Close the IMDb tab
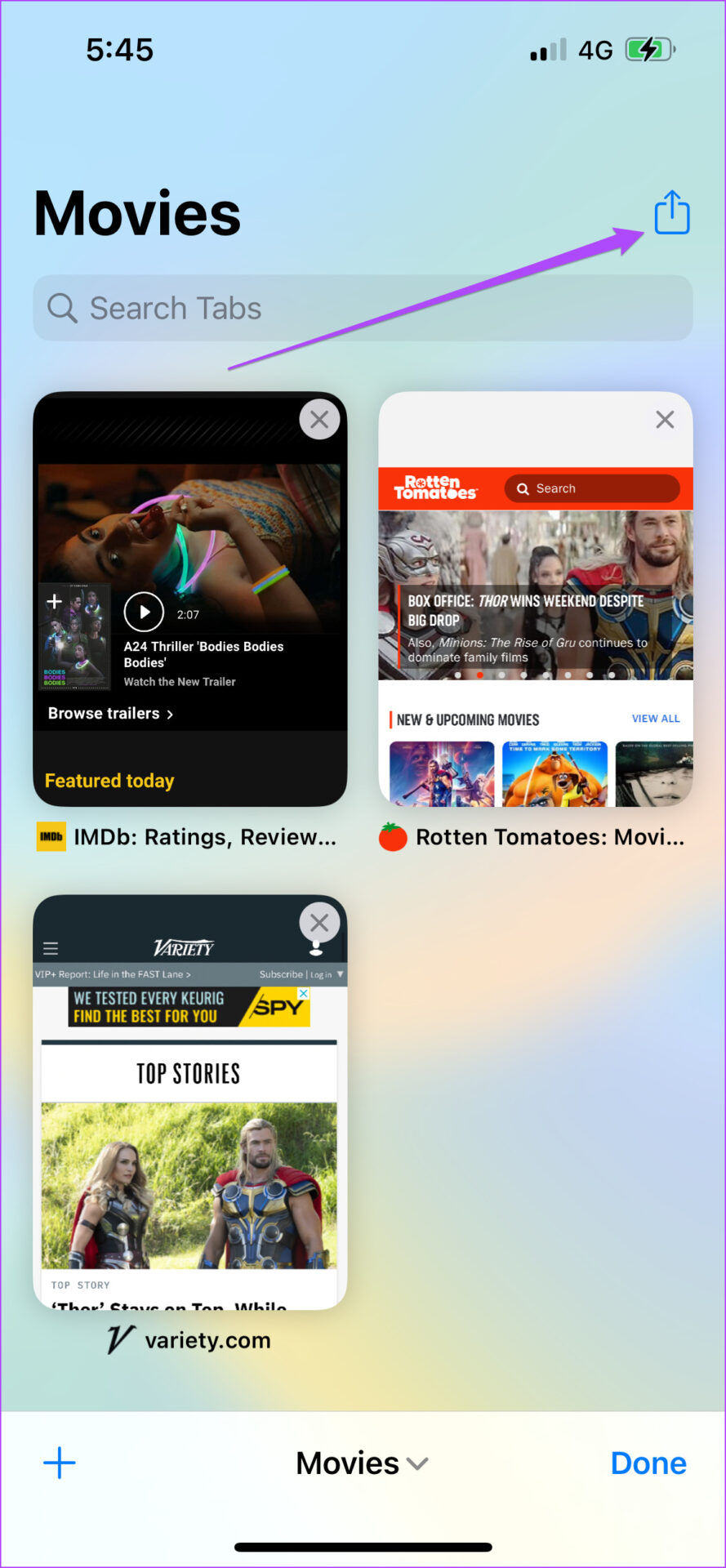The height and width of the screenshot is (1568, 726). click(x=319, y=420)
